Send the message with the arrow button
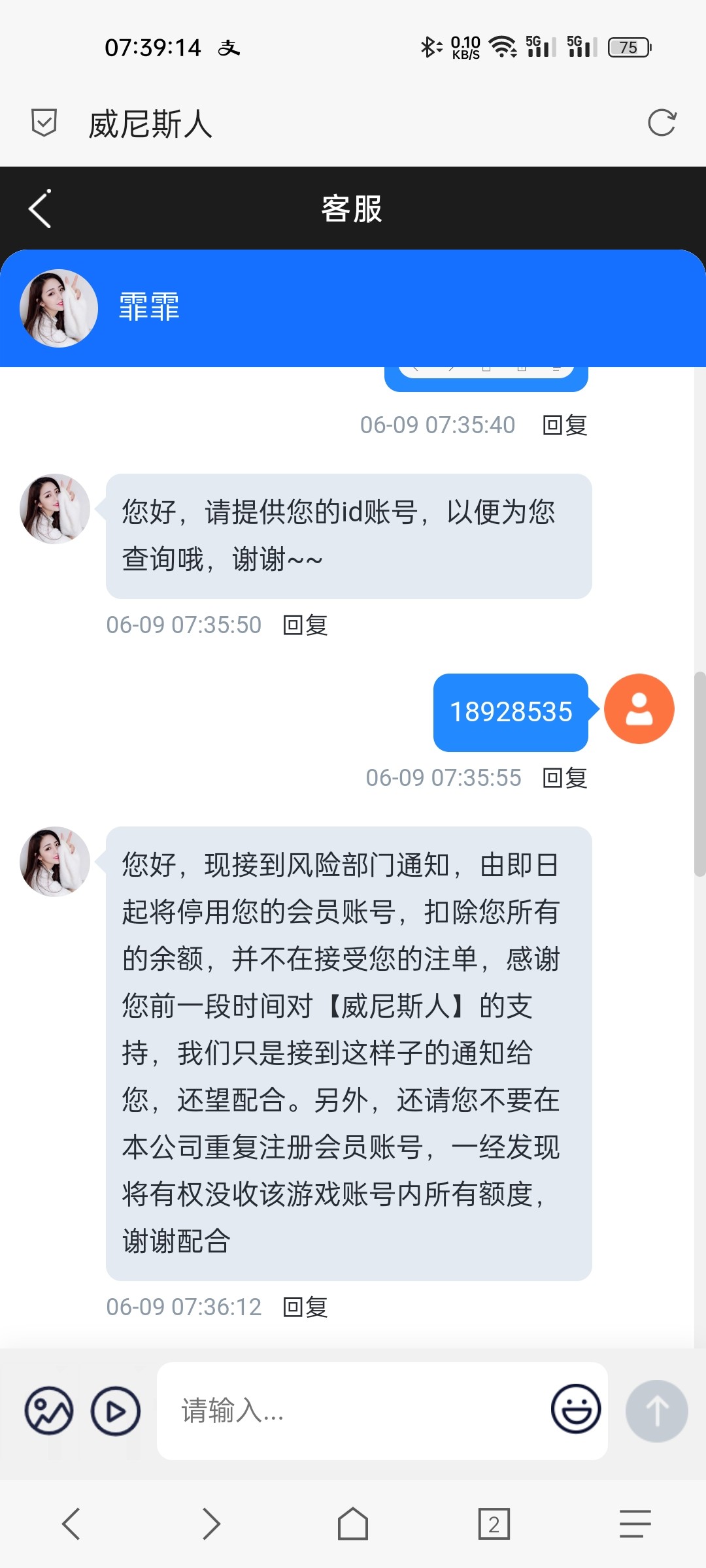The width and height of the screenshot is (706, 1568). (x=656, y=1411)
